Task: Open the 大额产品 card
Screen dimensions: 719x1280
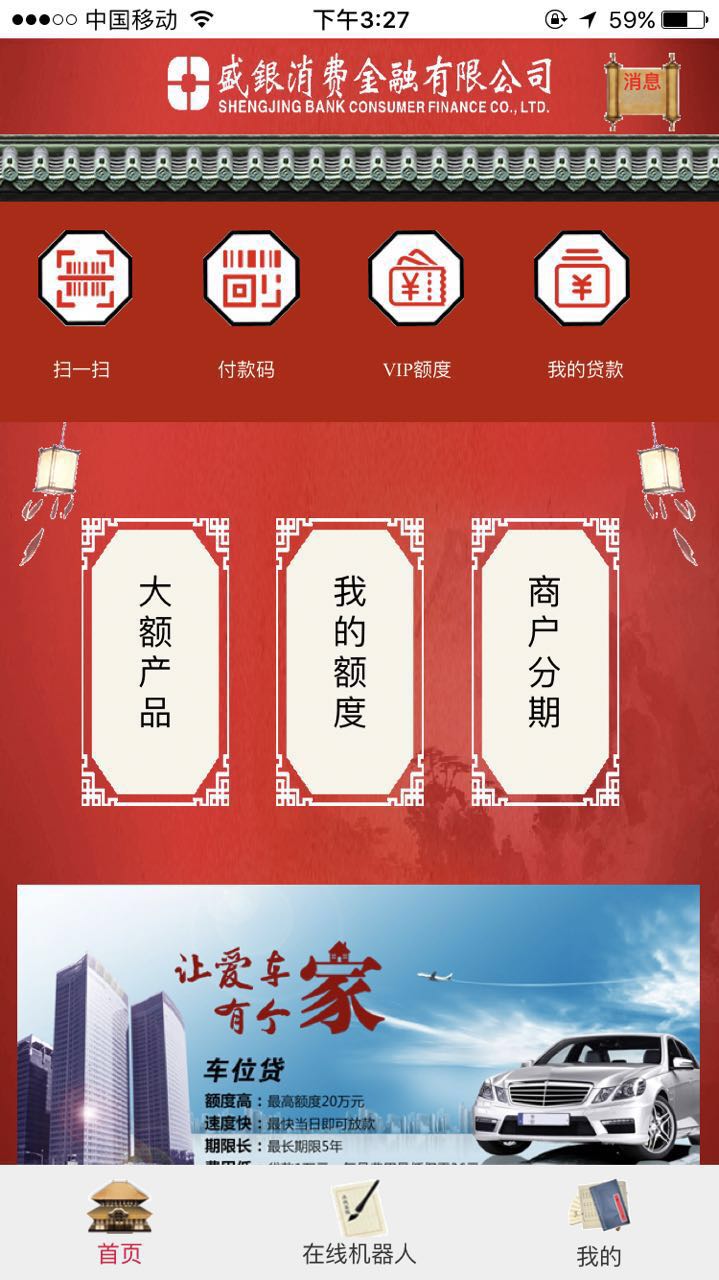Action: tap(155, 661)
